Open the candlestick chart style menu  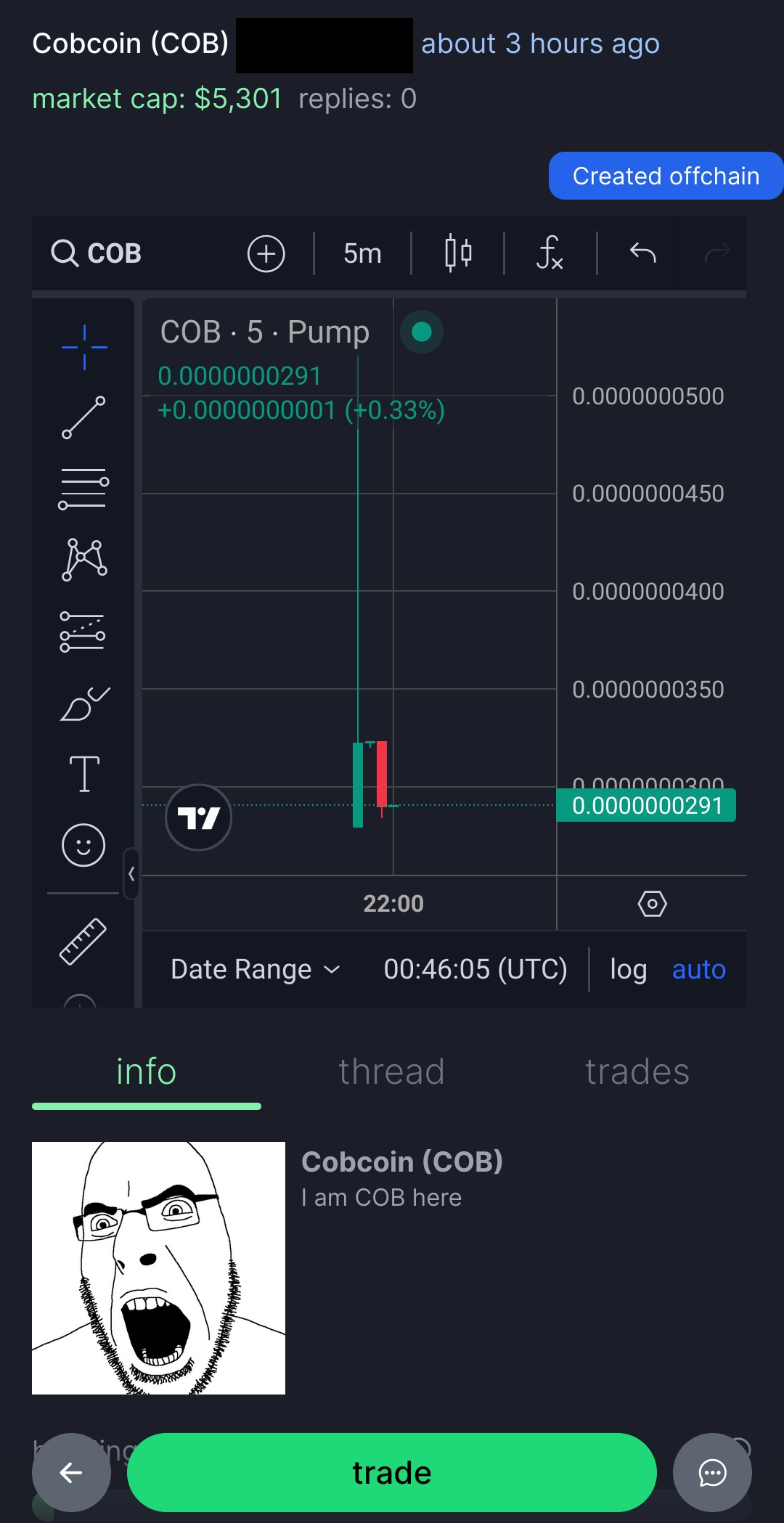(458, 253)
